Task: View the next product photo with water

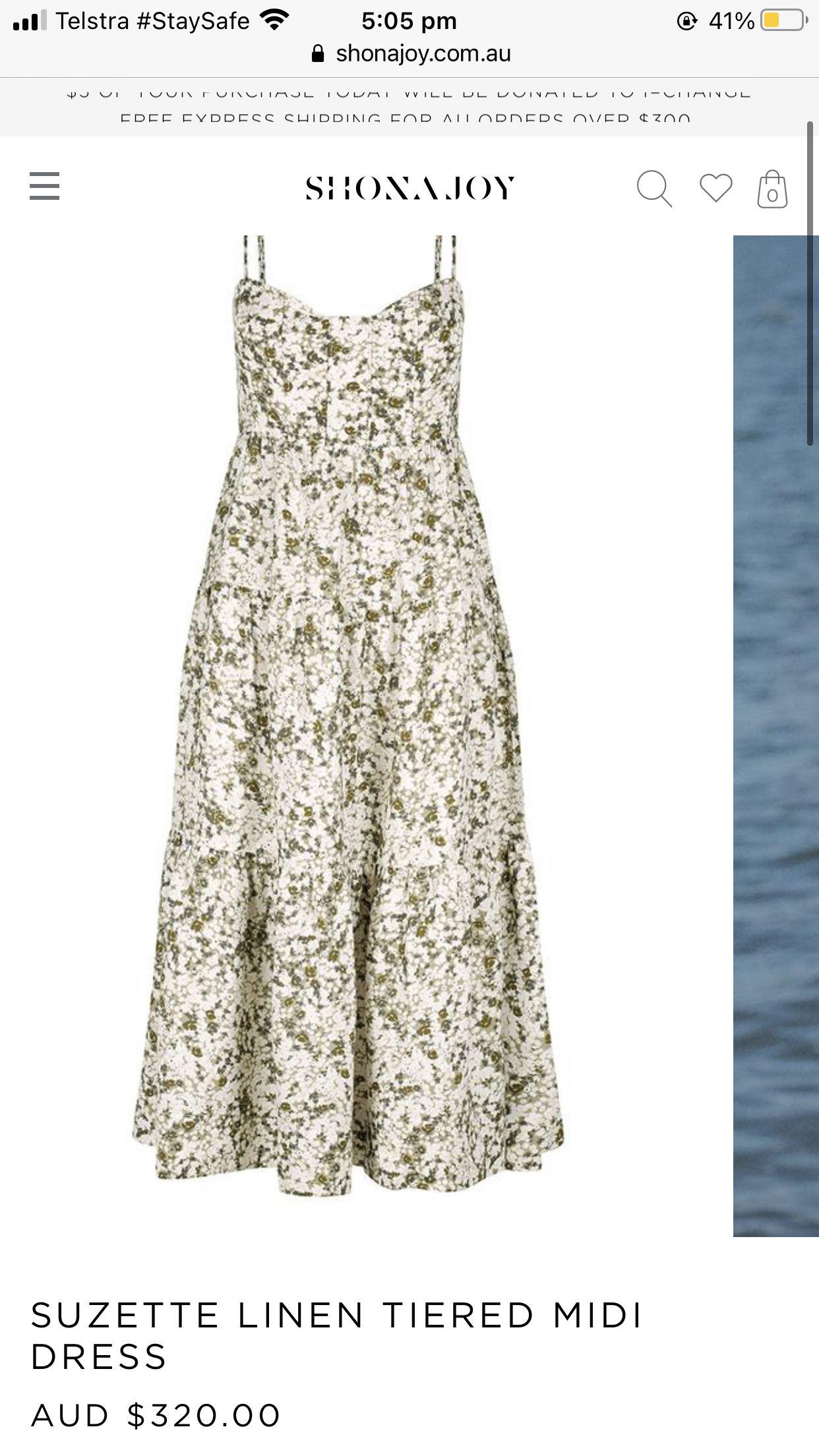Action: click(x=775, y=735)
